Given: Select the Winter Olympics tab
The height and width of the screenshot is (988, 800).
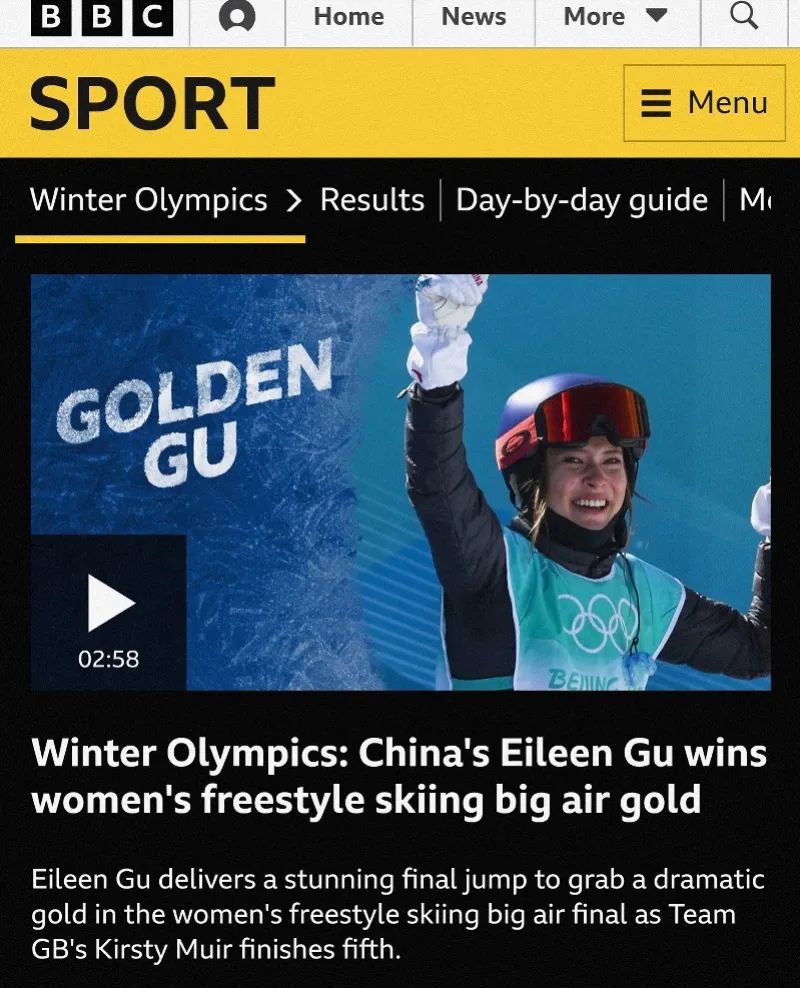Looking at the screenshot, I should pos(149,200).
